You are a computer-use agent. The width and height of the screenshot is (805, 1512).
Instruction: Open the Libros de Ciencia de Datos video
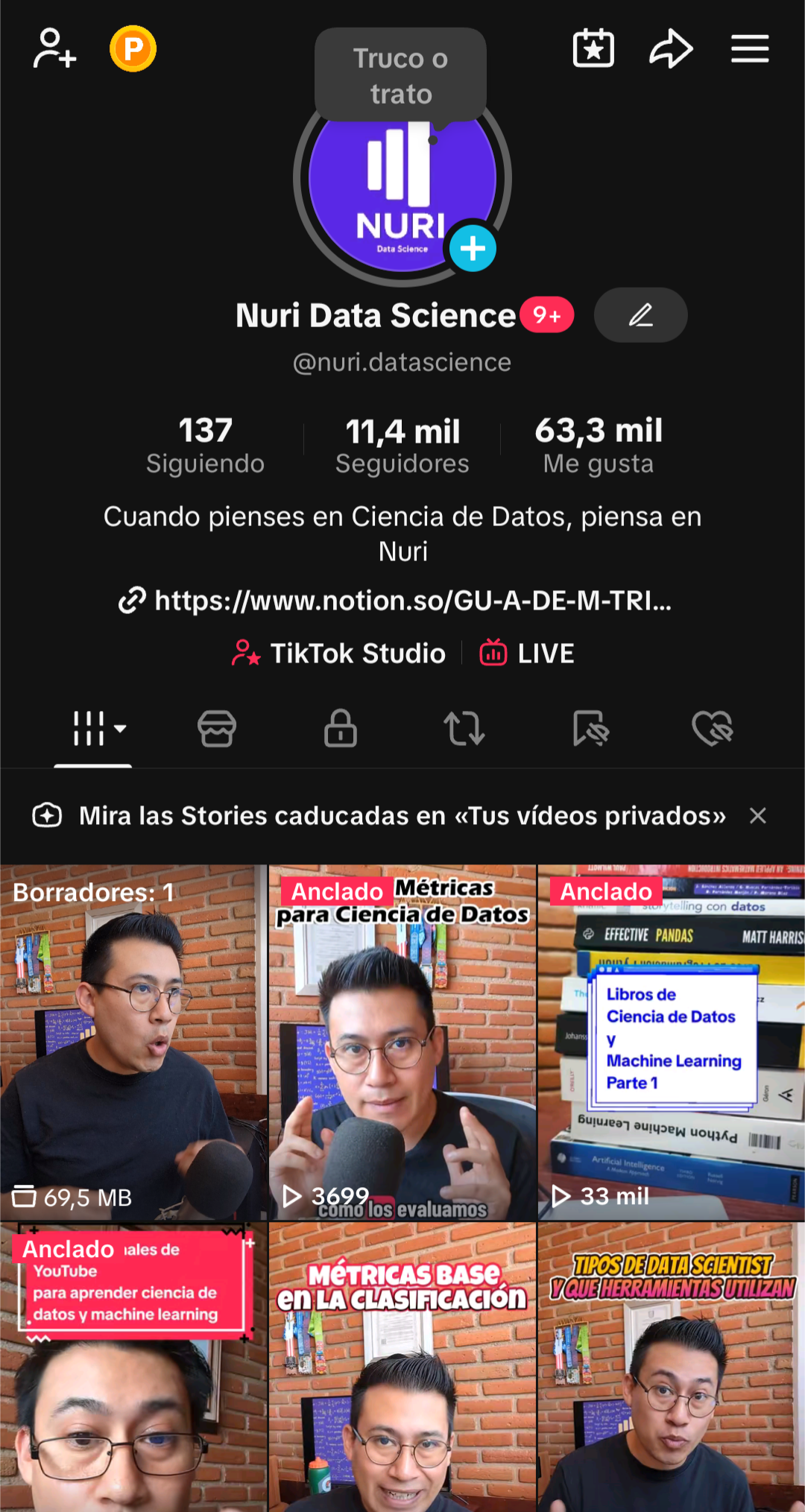[x=672, y=1042]
